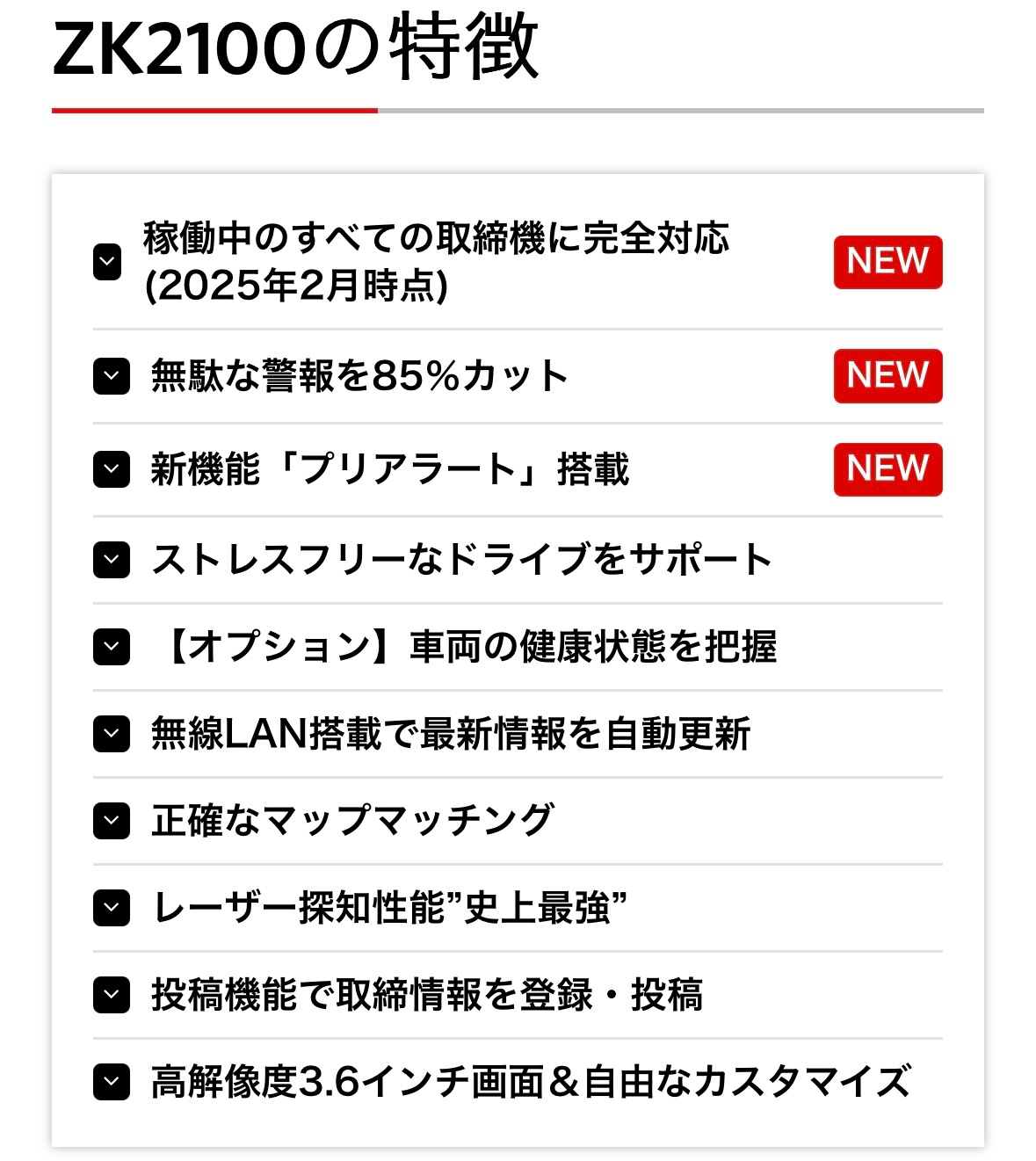Screen dimensions: 1036x1161
Task: Expand 無駄な警報を85%カット row
Action: pos(518,376)
